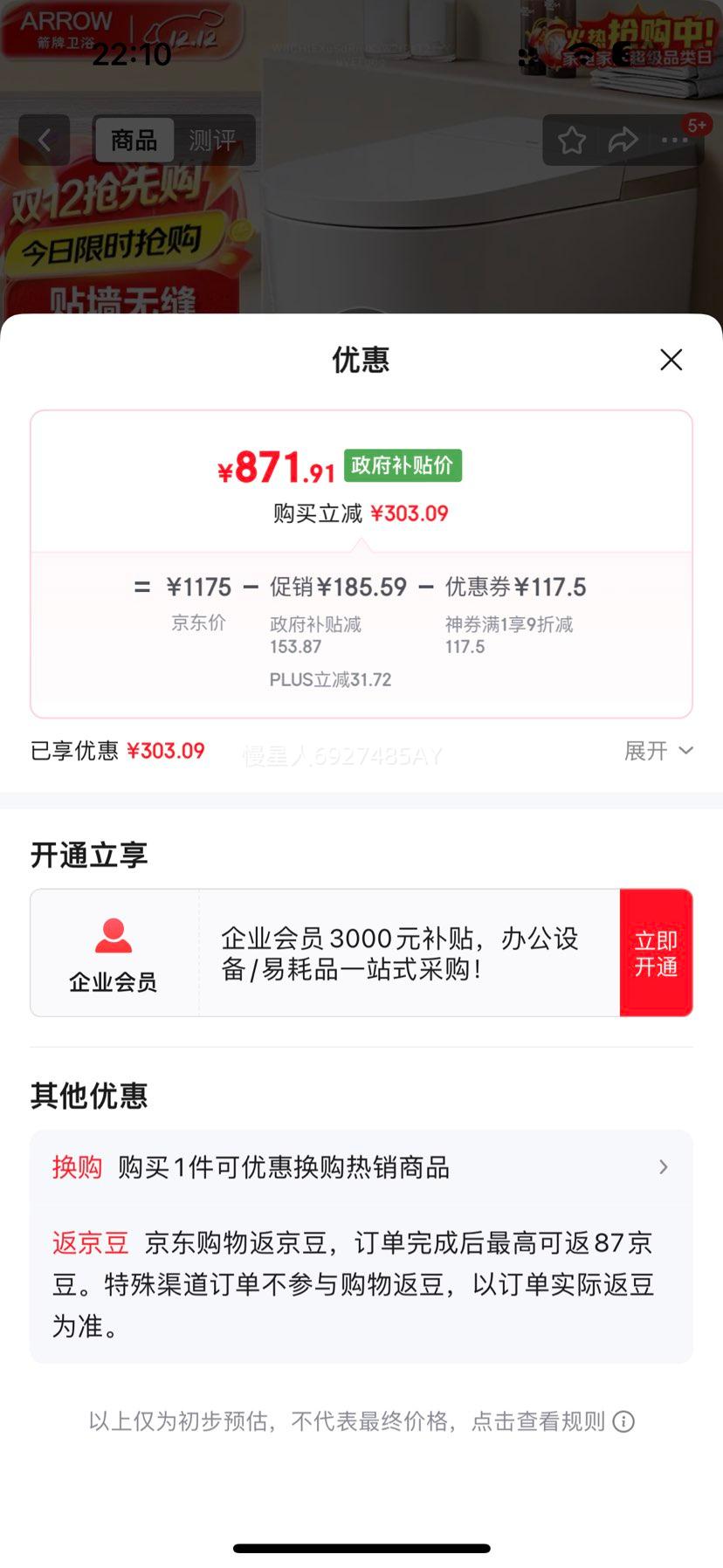Switch to the 测评 tab
The width and height of the screenshot is (723, 1568).
[212, 141]
